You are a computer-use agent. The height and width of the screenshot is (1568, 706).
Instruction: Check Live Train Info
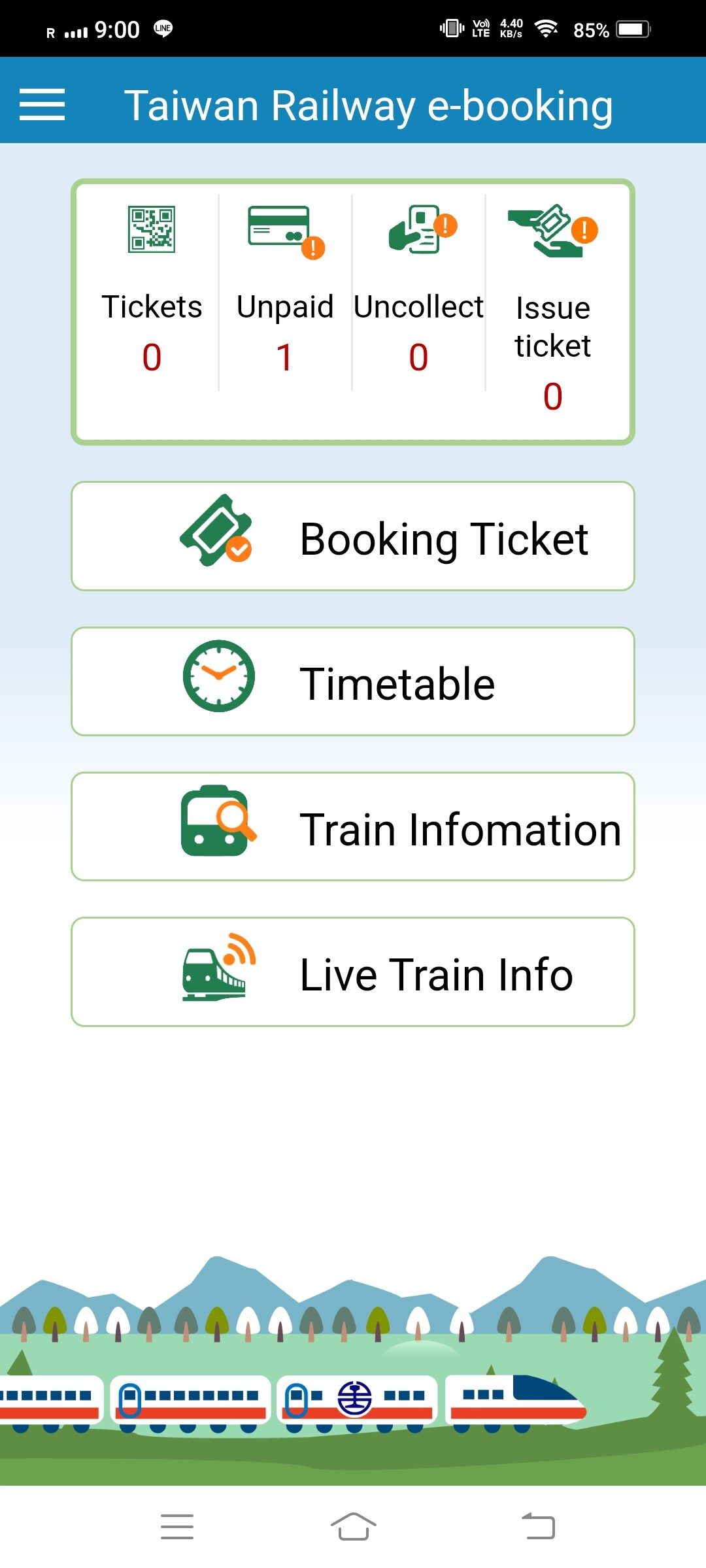[353, 972]
